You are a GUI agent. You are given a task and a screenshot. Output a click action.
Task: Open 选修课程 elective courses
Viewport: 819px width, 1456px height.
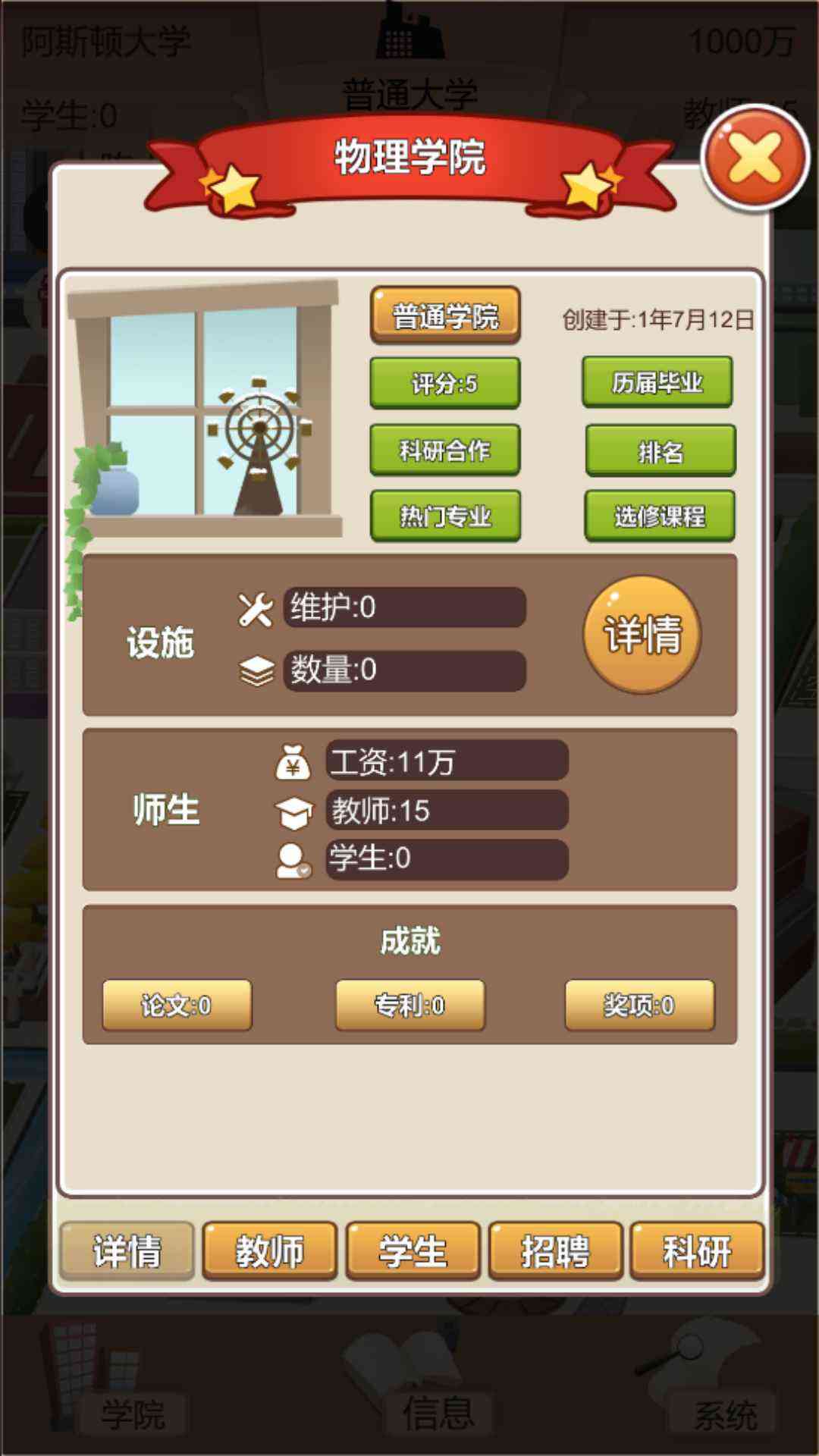pos(660,516)
